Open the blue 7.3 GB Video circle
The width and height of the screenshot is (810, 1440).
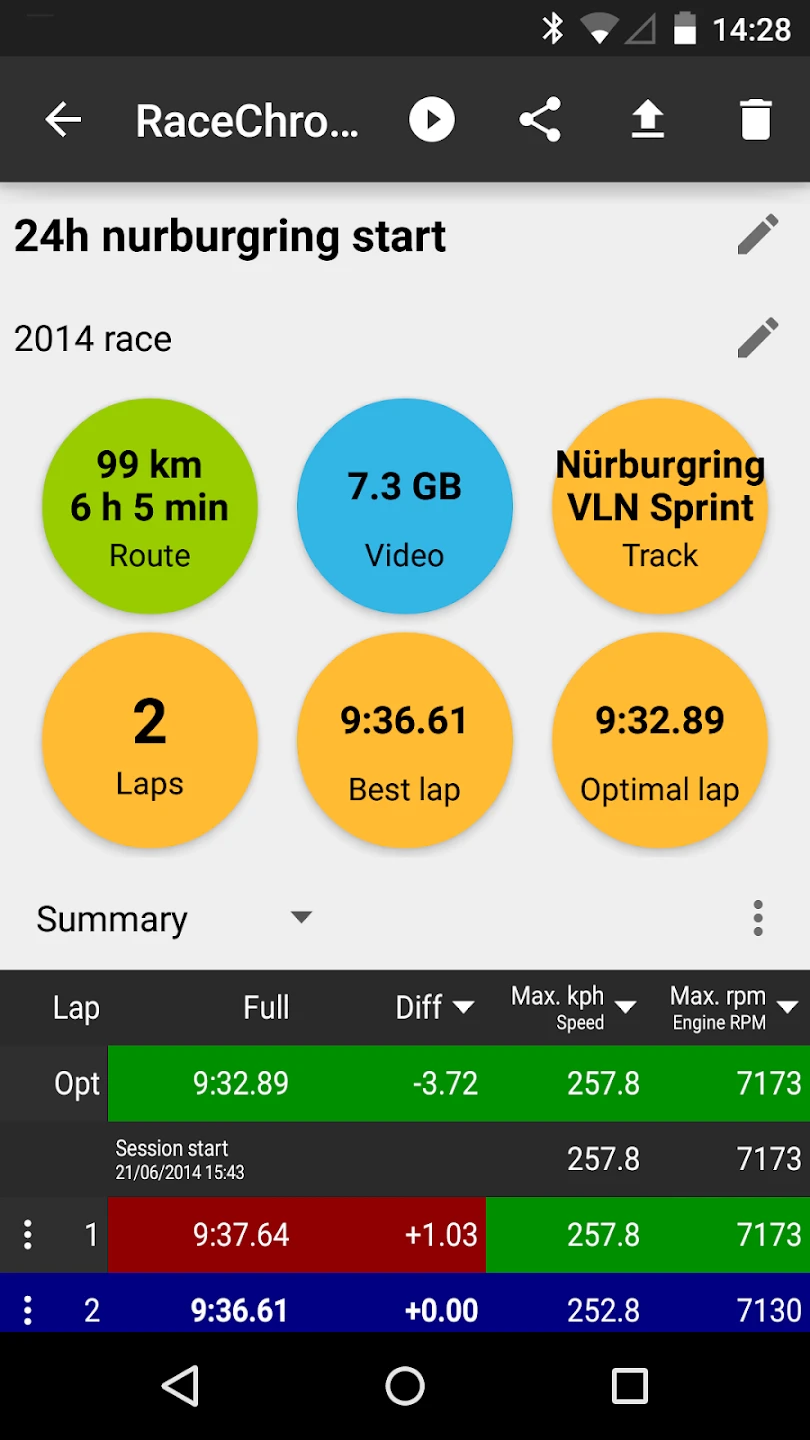click(x=405, y=508)
